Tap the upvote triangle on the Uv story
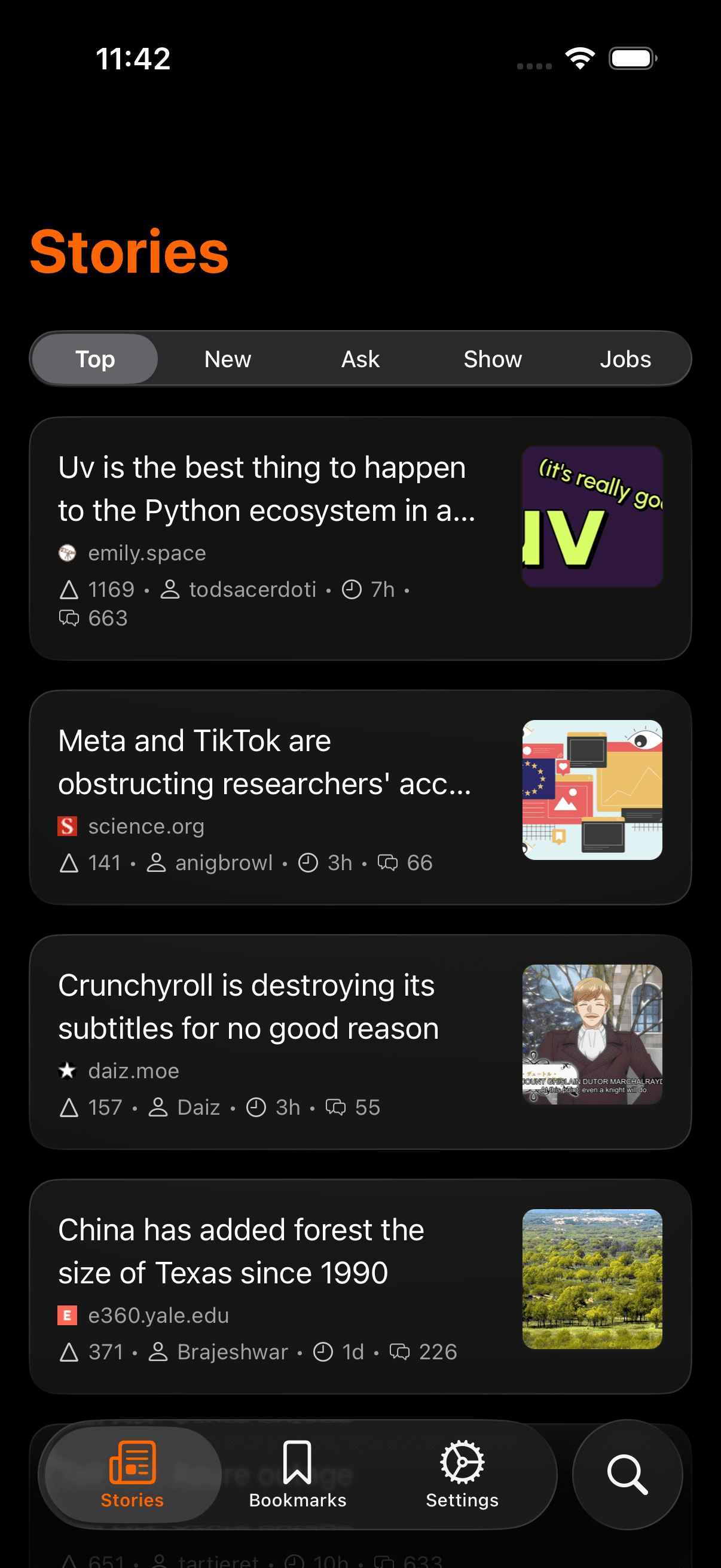This screenshot has height=1568, width=721. (69, 589)
